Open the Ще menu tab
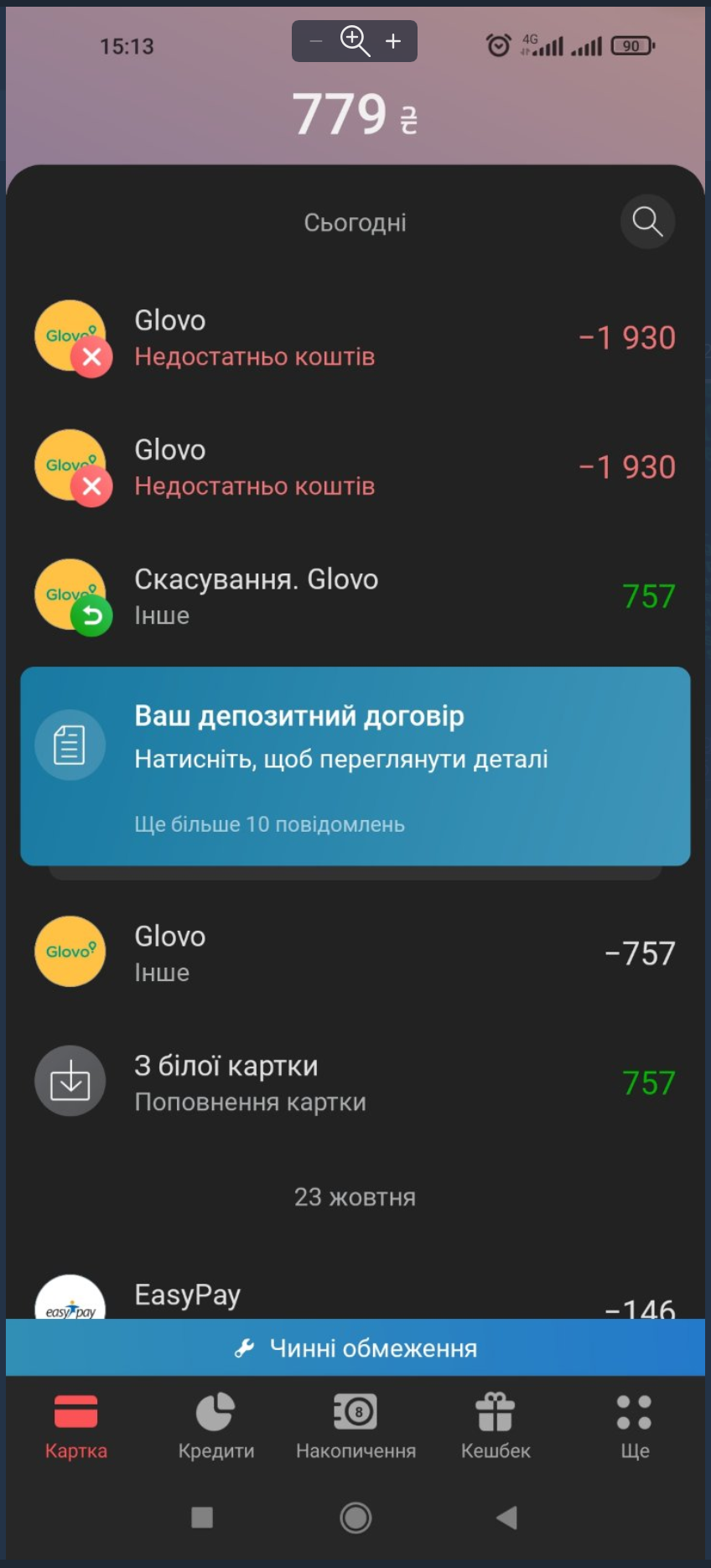This screenshot has height=1568, width=711. pos(635,1425)
